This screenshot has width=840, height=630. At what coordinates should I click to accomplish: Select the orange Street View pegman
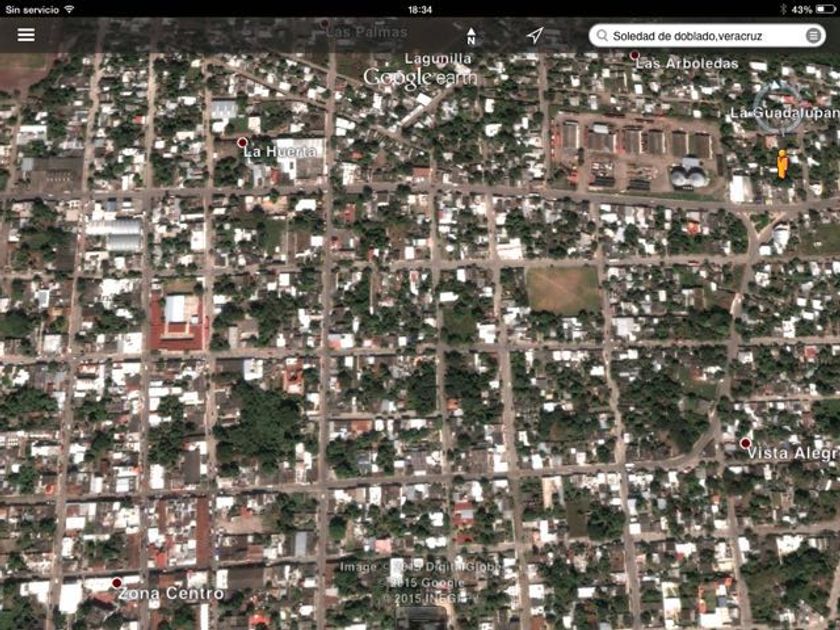tap(782, 163)
